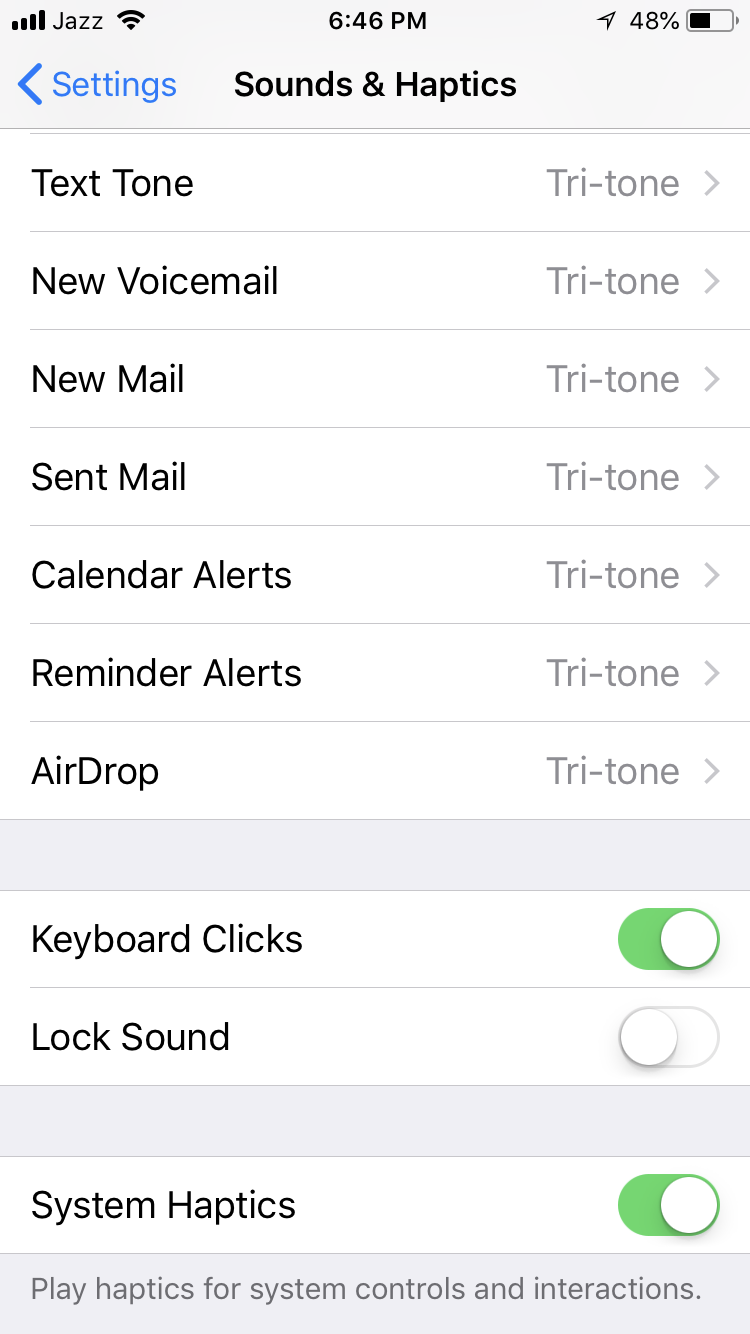Open Reminder Alerts tone settings
750x1334 pixels.
[375, 673]
